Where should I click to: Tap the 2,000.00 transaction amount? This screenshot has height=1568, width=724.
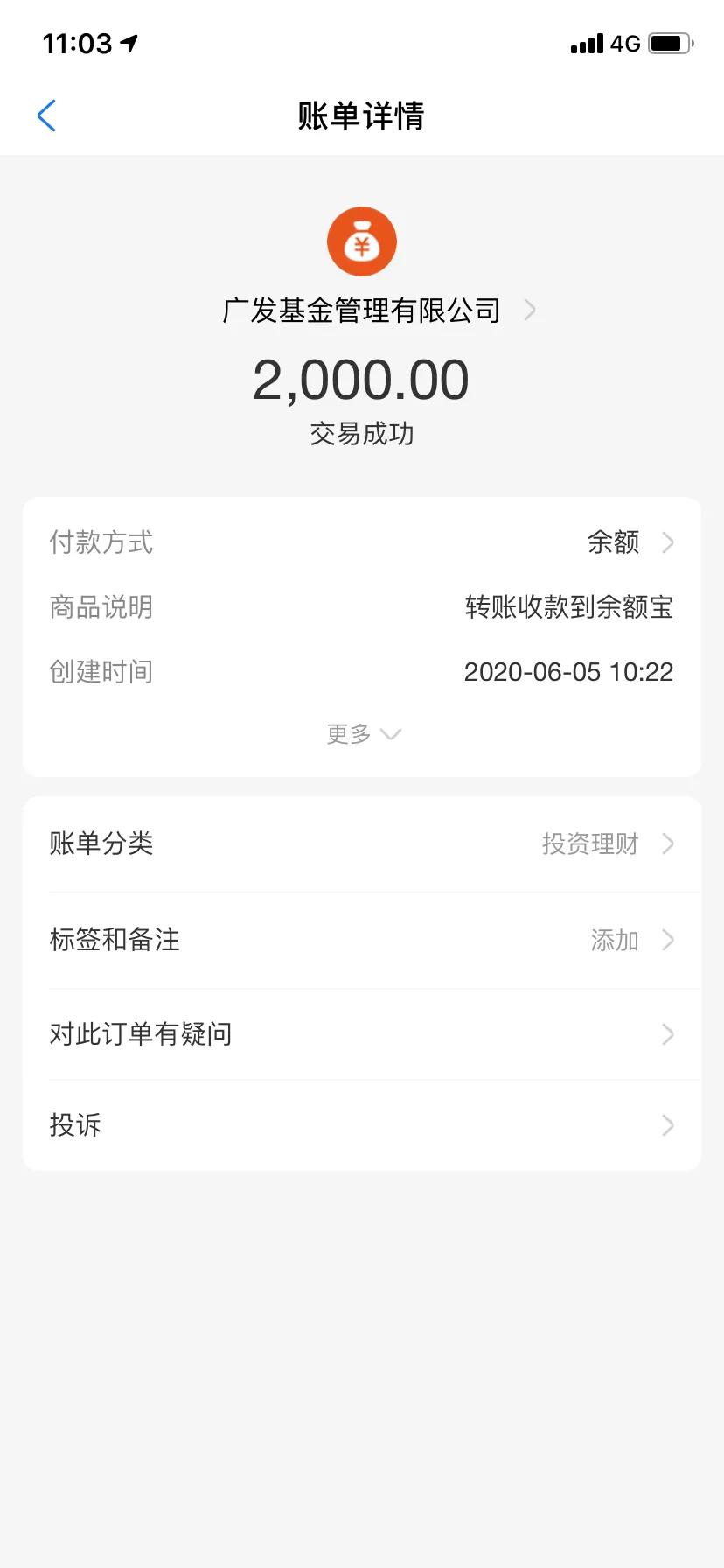click(362, 378)
